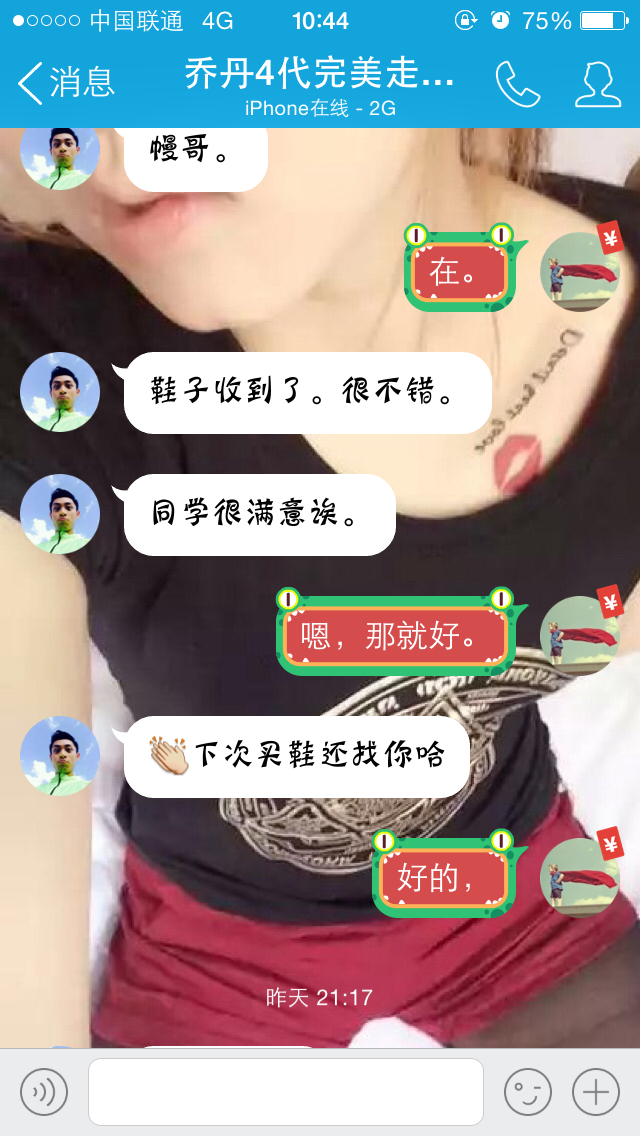
Task: Go back to the 消息 list
Action: pyautogui.click(x=66, y=83)
